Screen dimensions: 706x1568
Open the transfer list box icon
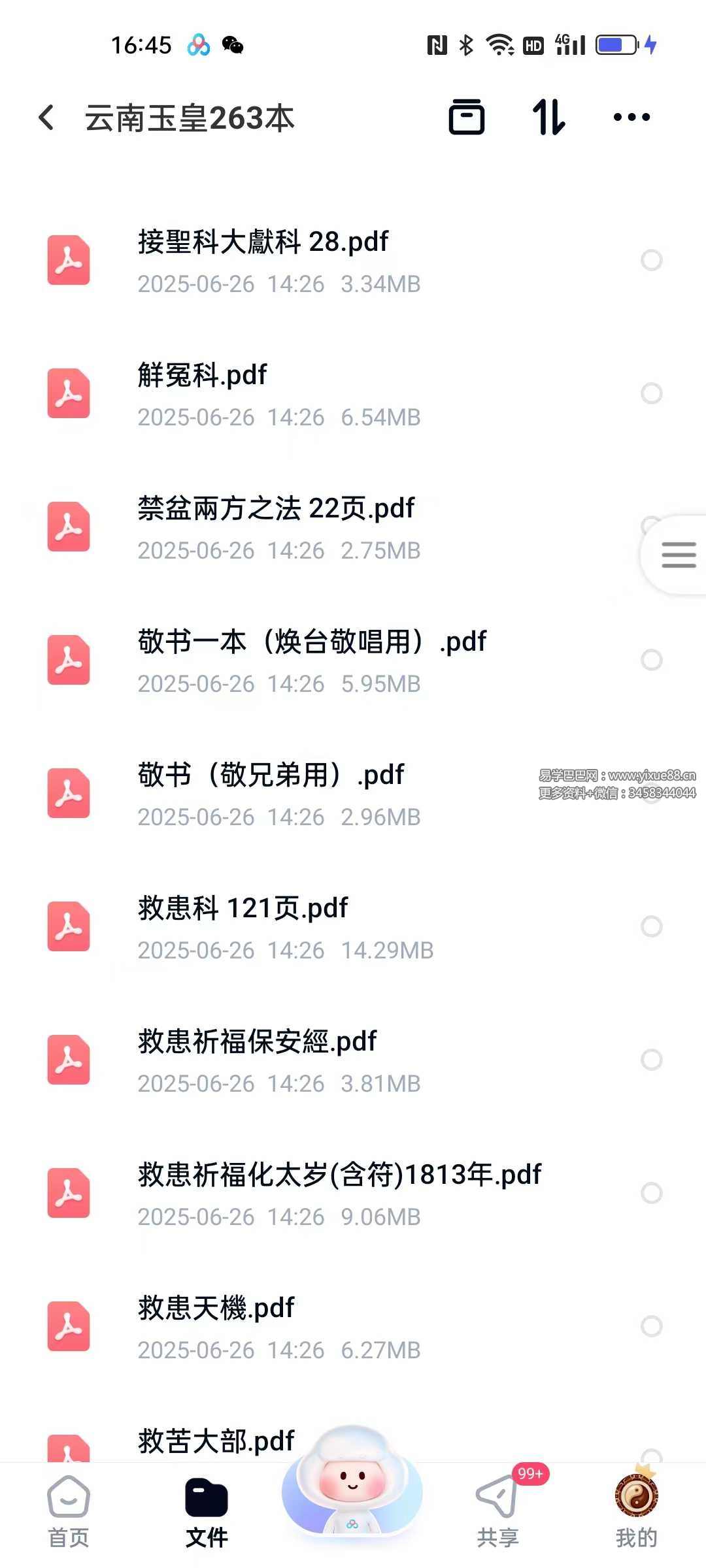coord(466,118)
